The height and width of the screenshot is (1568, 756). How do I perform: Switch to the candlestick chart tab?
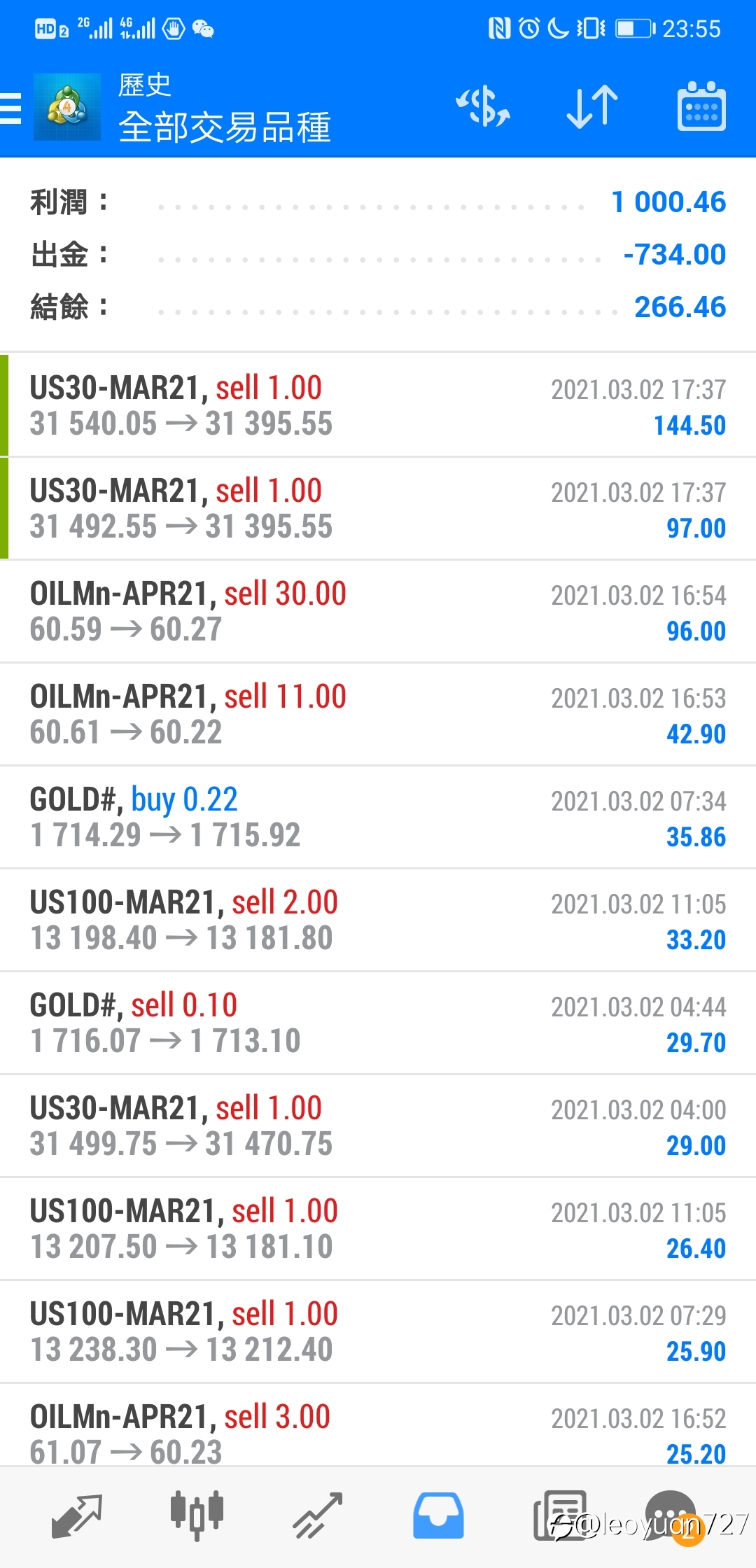coord(197,1515)
